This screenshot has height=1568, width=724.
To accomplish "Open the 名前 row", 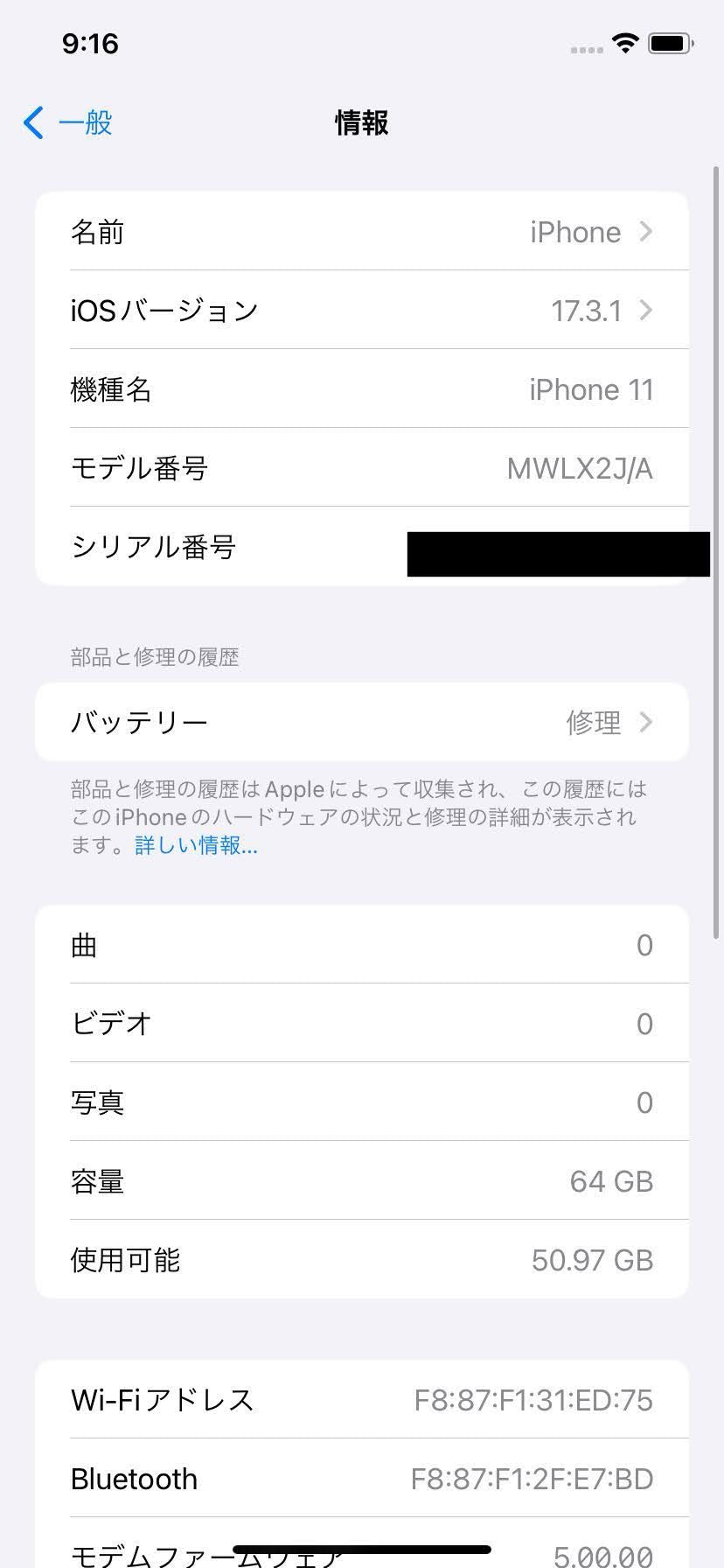I will [361, 232].
